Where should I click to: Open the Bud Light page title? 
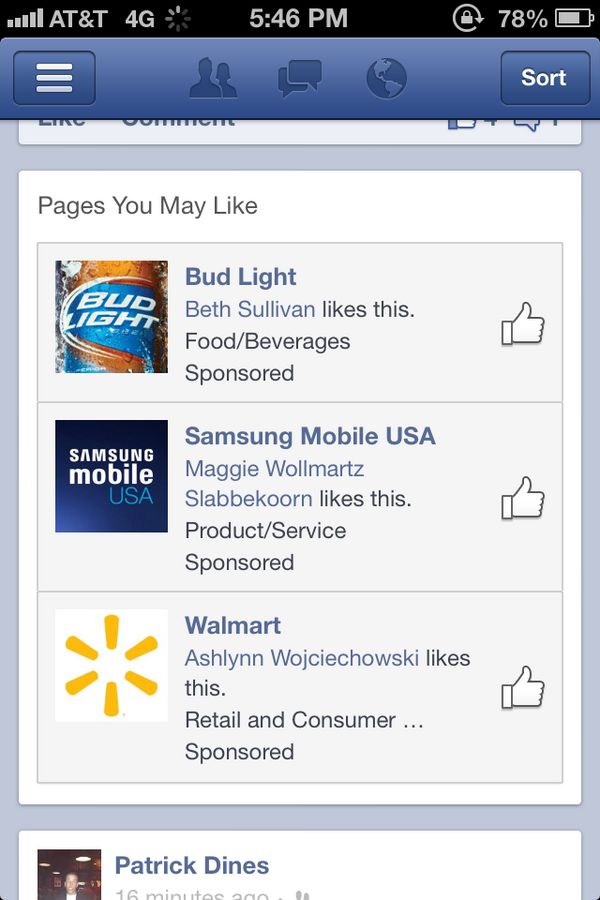(241, 277)
